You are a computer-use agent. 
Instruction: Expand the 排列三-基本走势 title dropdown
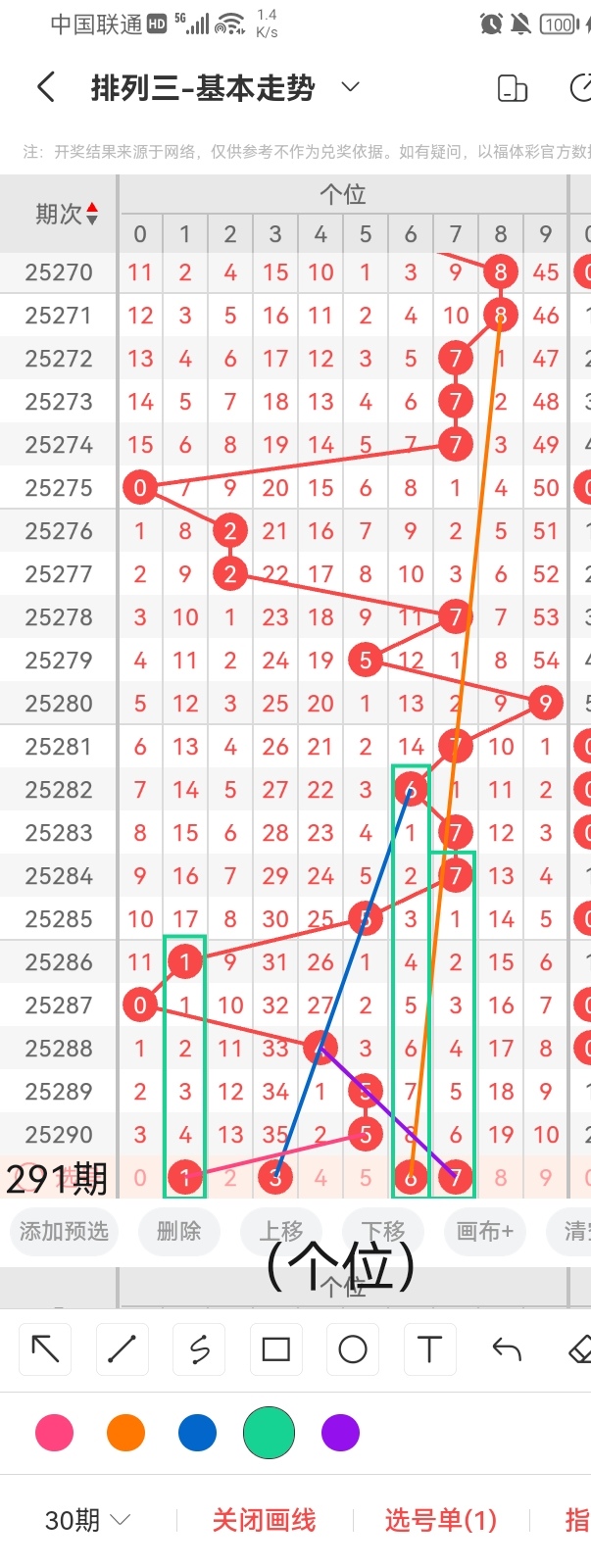coord(350,87)
